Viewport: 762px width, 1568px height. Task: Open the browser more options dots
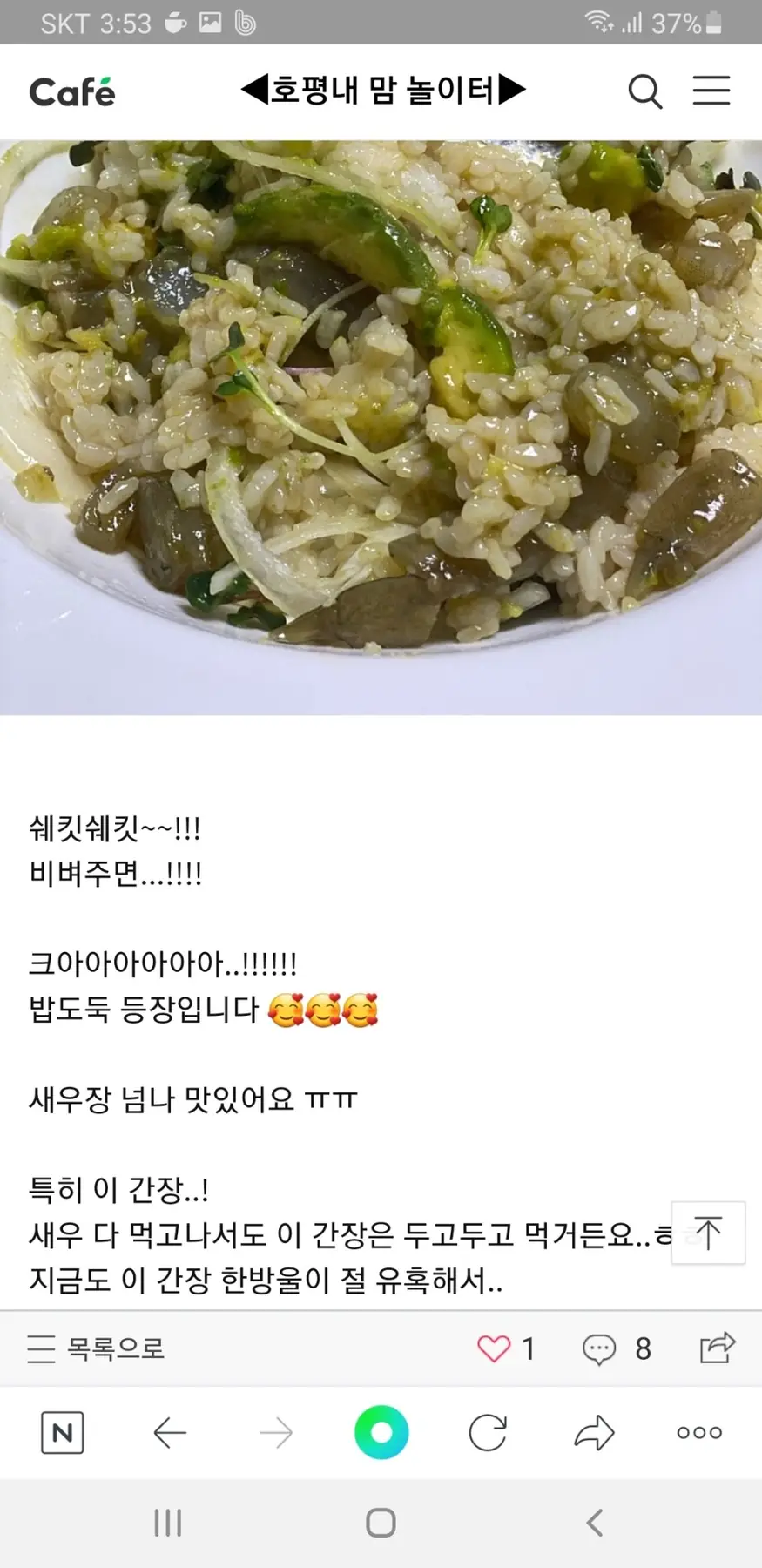click(699, 1432)
